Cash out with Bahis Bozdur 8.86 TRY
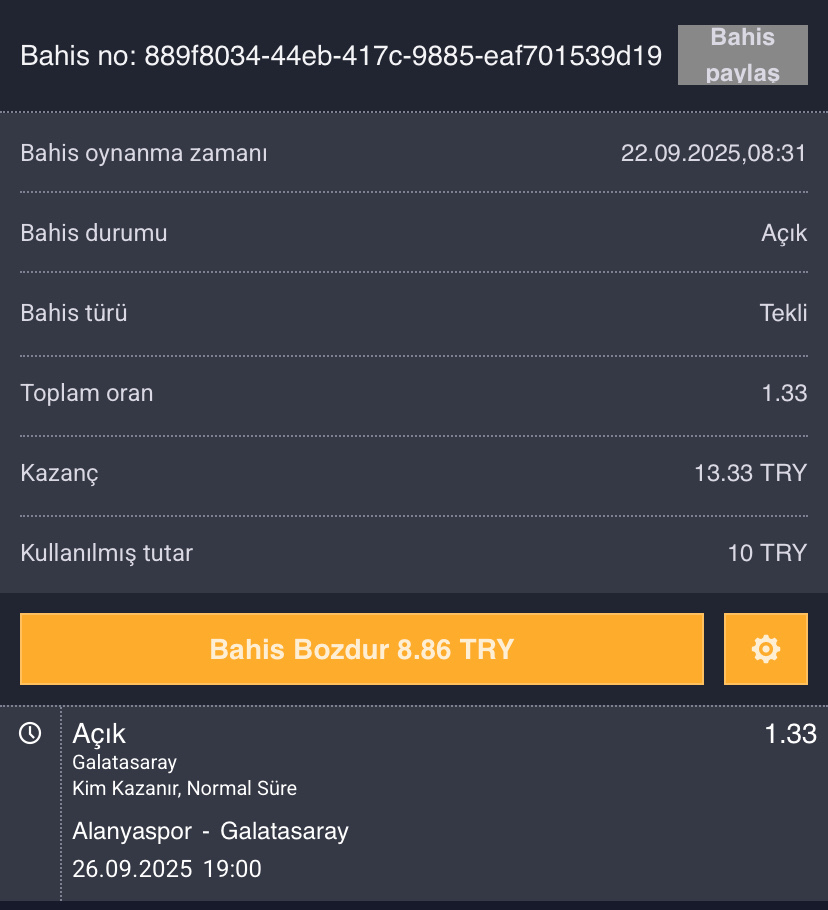The height and width of the screenshot is (910, 828). point(361,649)
